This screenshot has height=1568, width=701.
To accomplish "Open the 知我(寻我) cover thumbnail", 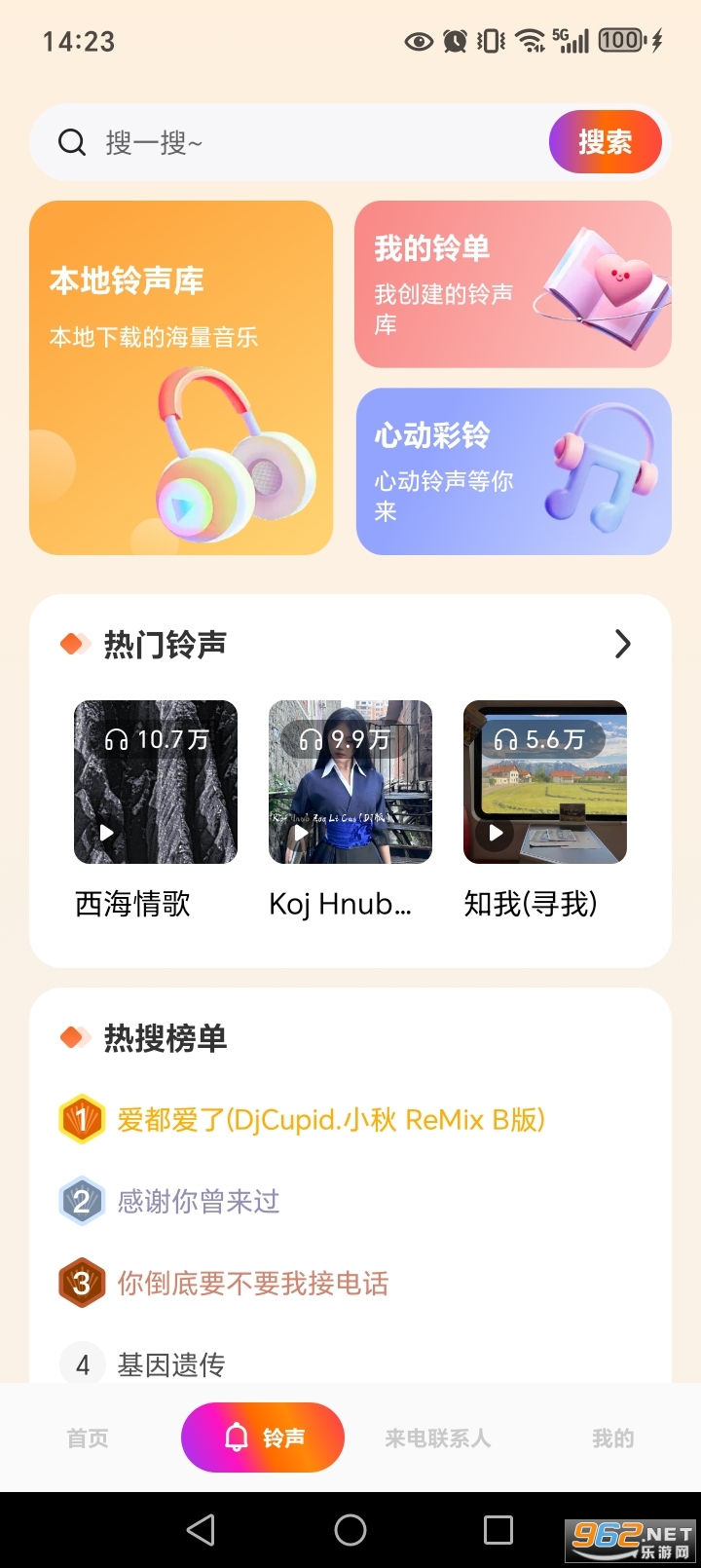I will click(544, 781).
